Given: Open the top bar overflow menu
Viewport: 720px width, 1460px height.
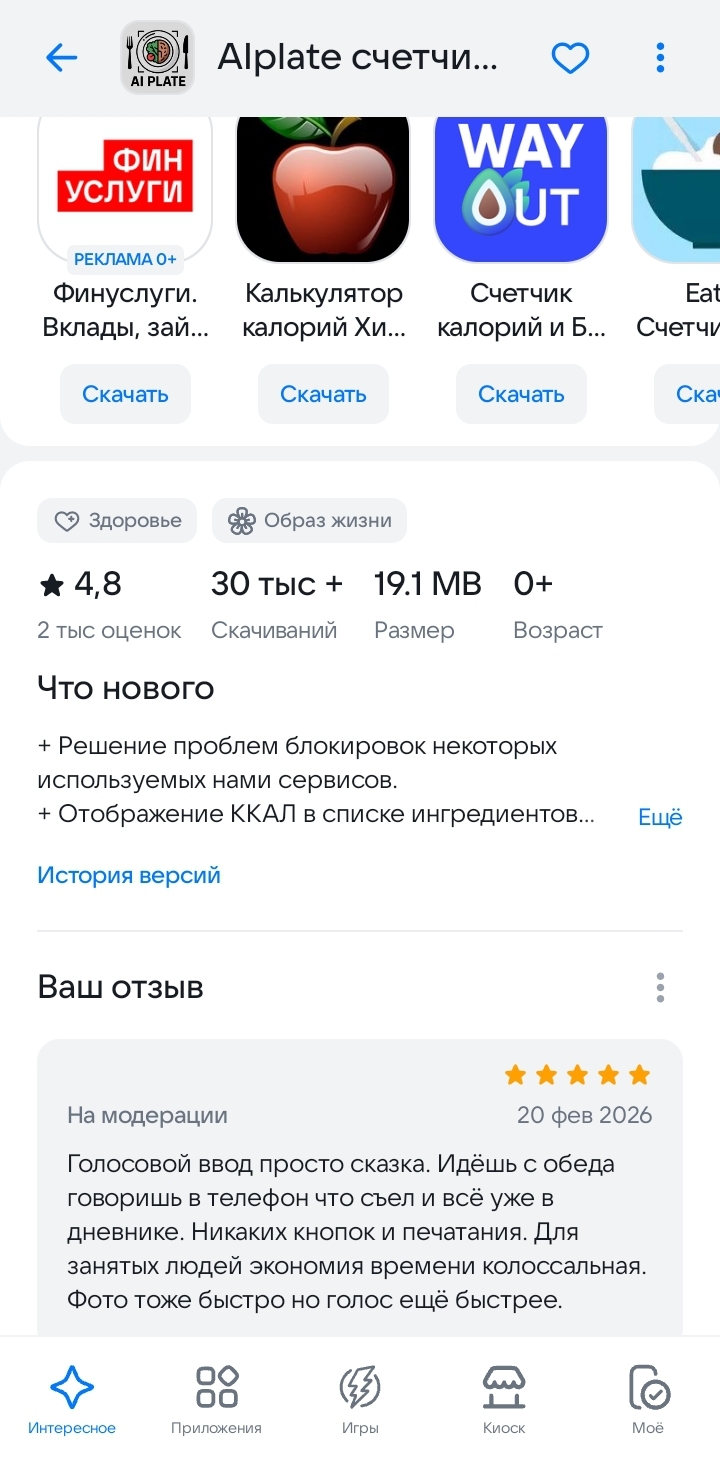Looking at the screenshot, I should coord(660,58).
